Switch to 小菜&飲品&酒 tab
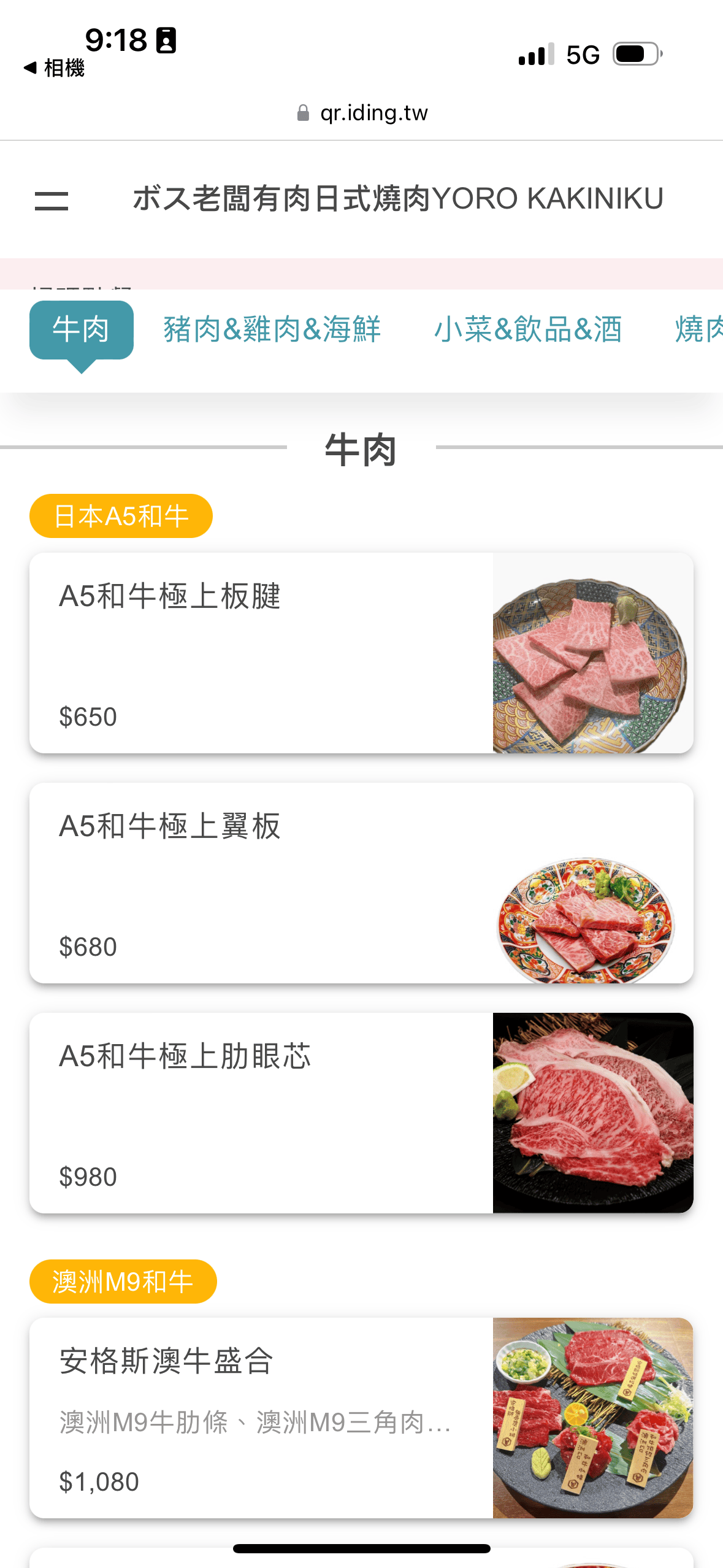 pos(529,329)
